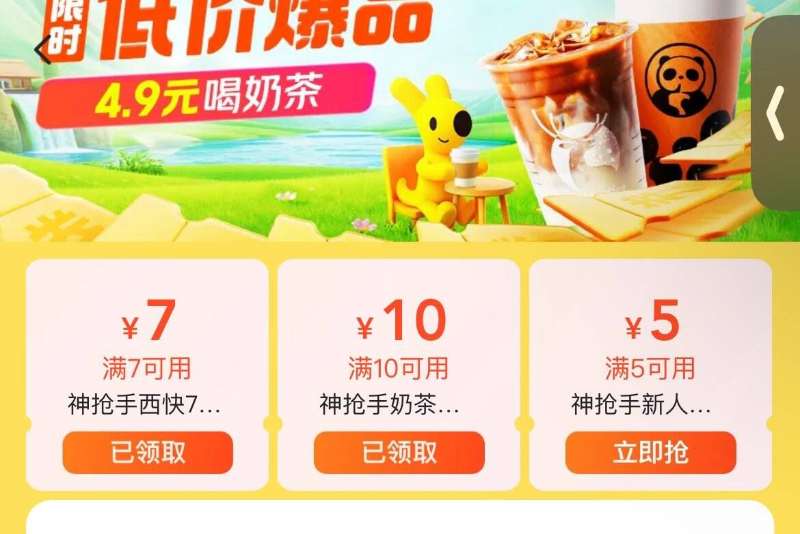Tap 已领取 on the ¥7 coupon
This screenshot has width=800, height=534.
(147, 452)
